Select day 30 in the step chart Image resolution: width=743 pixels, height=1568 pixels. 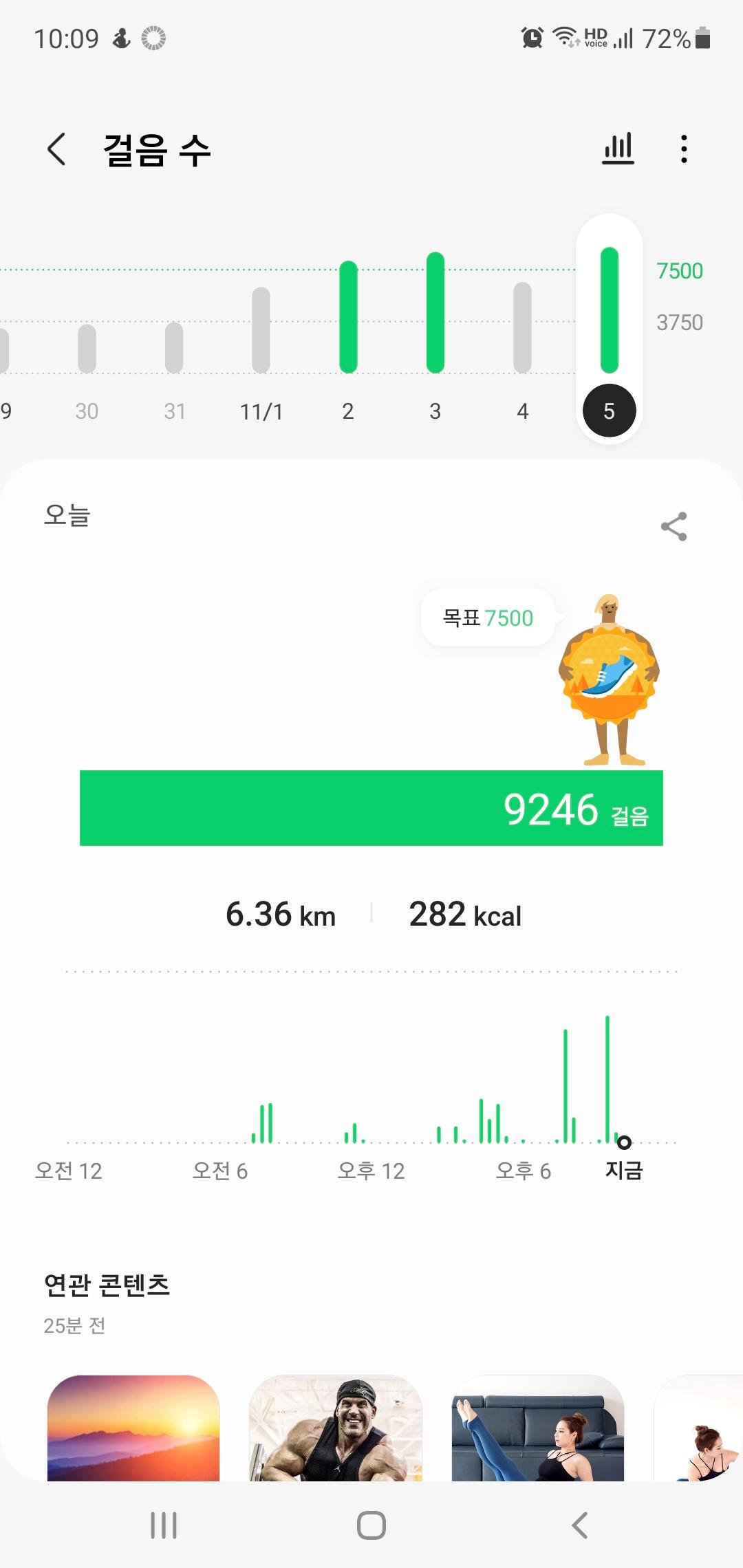[x=87, y=349]
